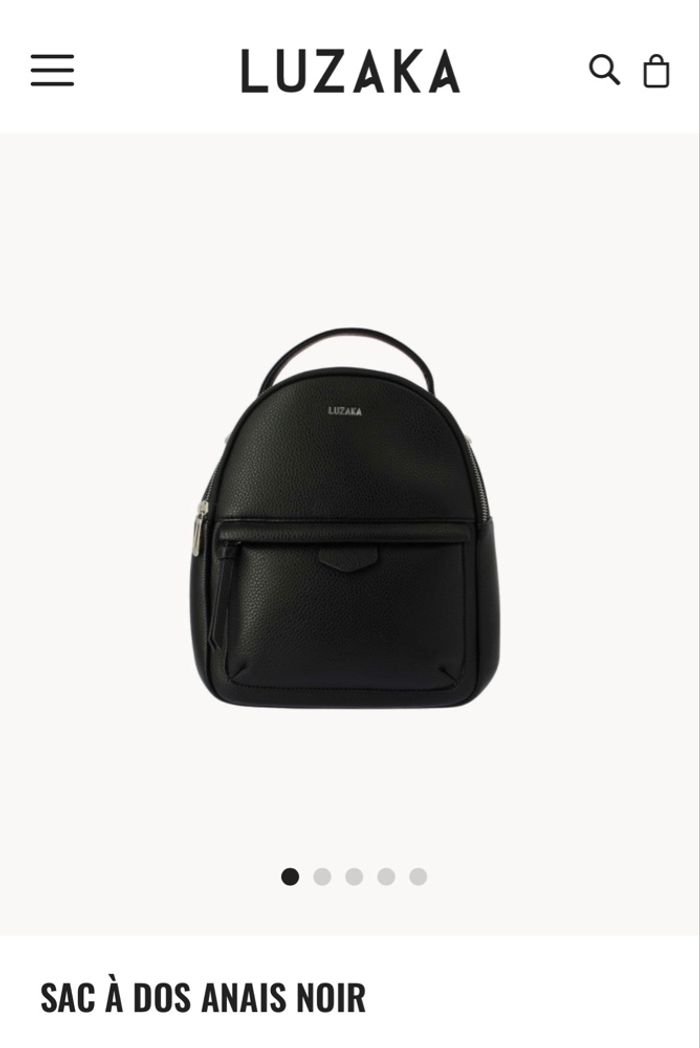Open the hamburger navigation menu

tap(52, 70)
